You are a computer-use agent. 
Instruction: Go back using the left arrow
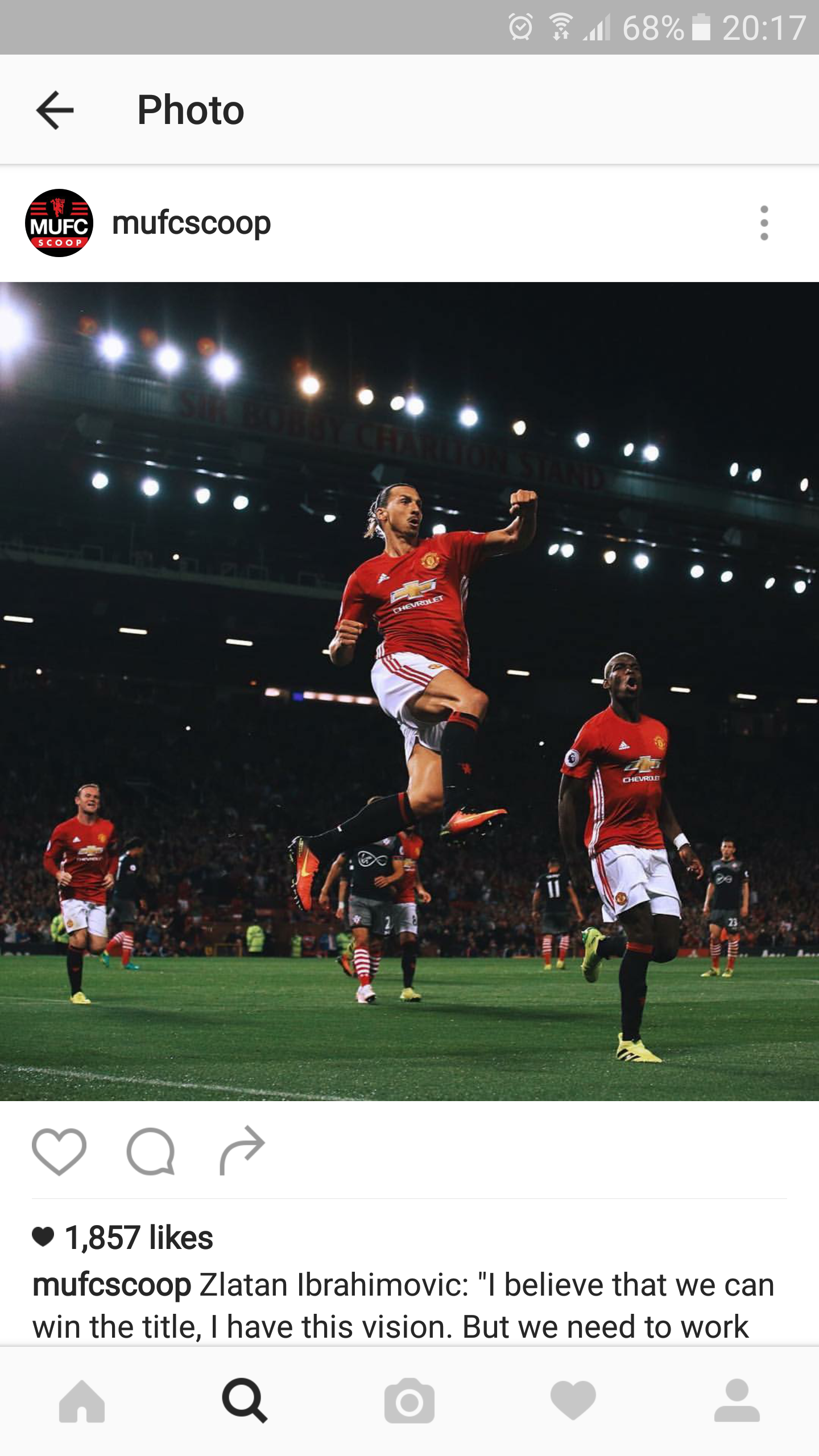55,110
